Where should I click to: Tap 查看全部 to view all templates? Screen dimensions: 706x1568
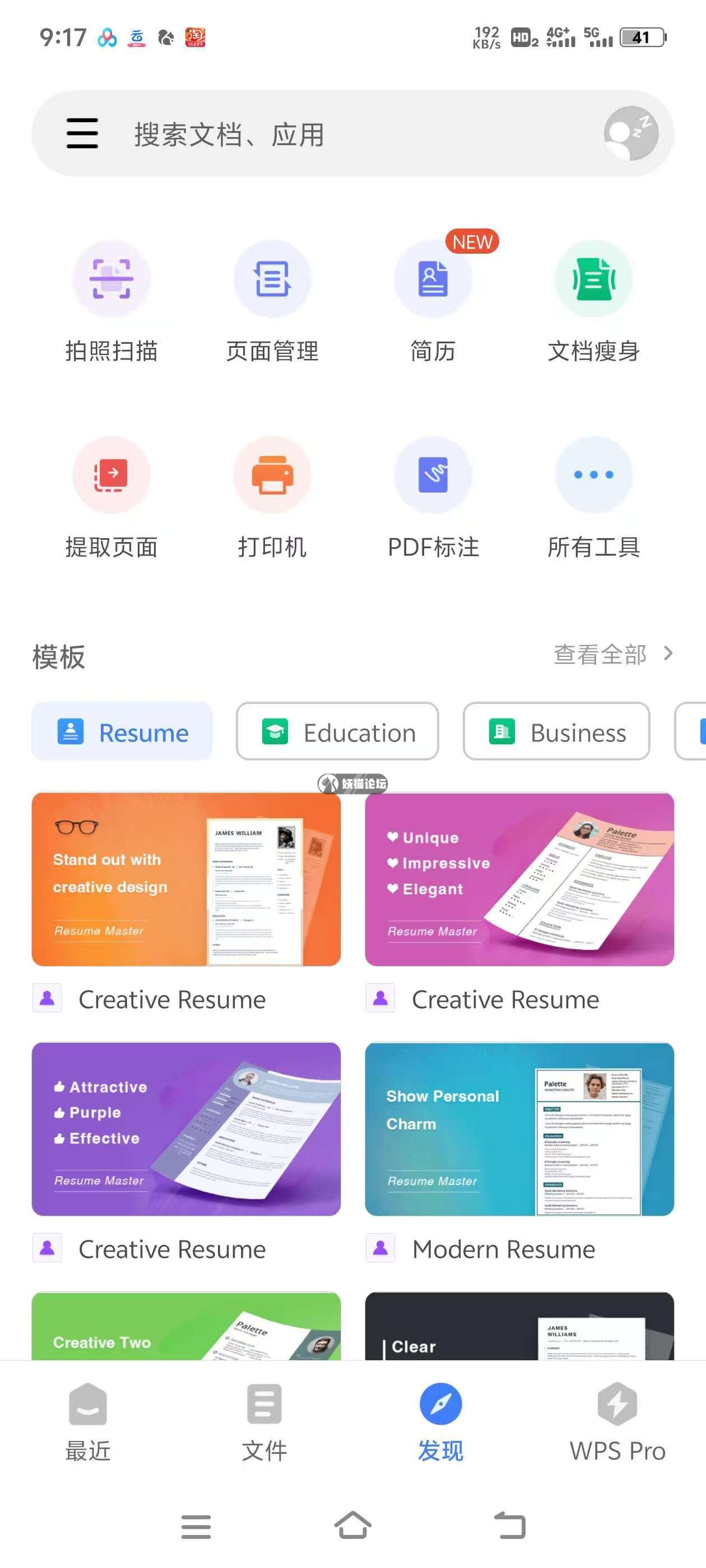point(612,654)
